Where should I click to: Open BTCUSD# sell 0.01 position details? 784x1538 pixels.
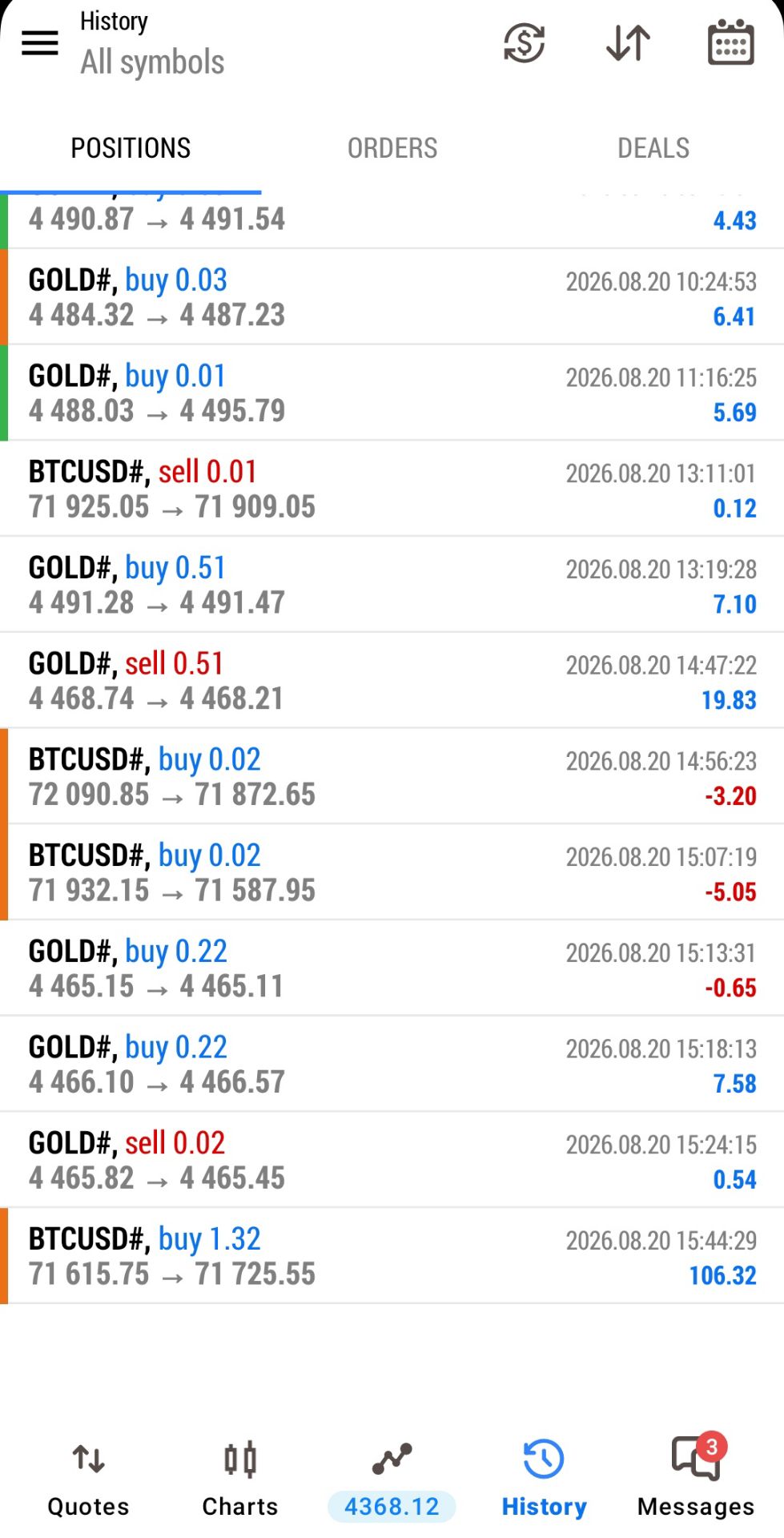(392, 489)
